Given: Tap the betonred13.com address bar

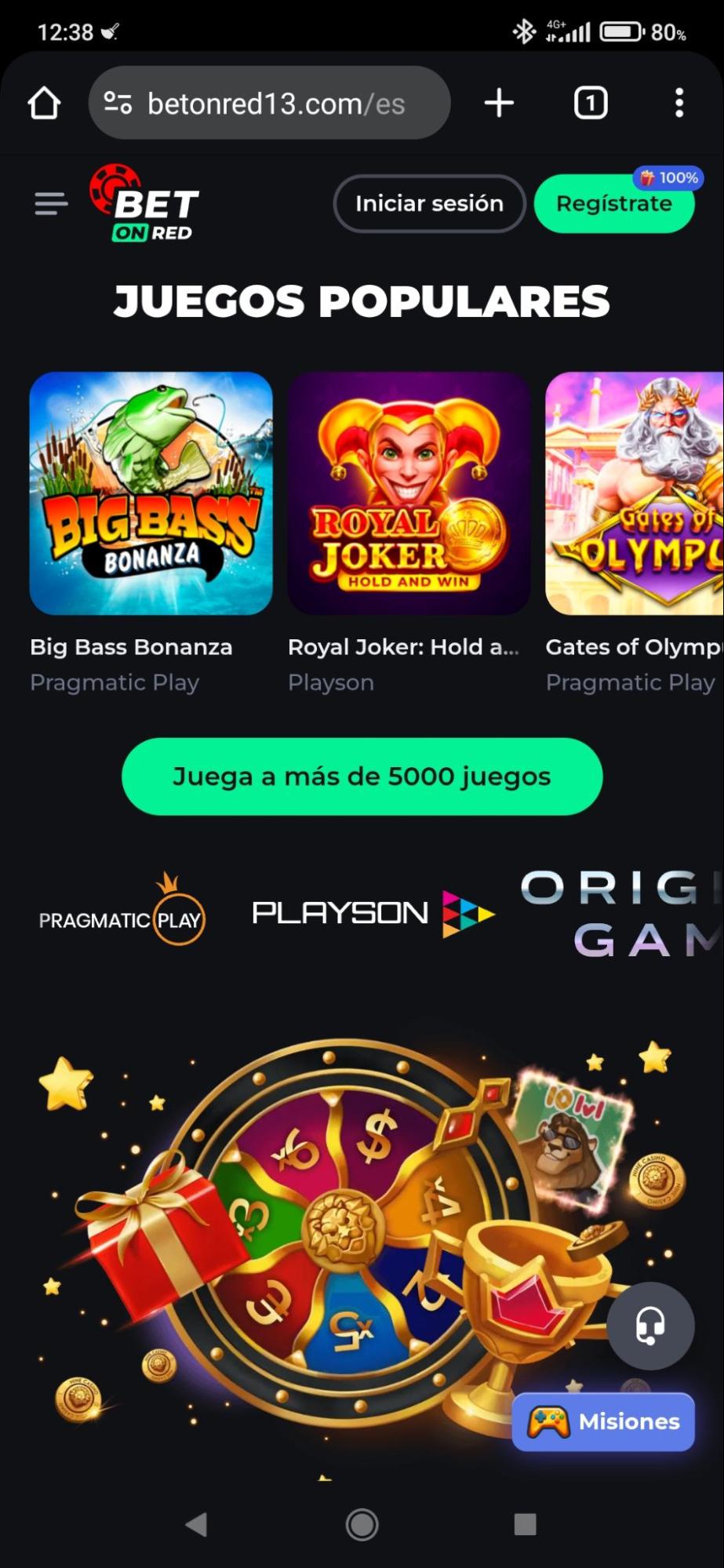Looking at the screenshot, I should tap(275, 104).
